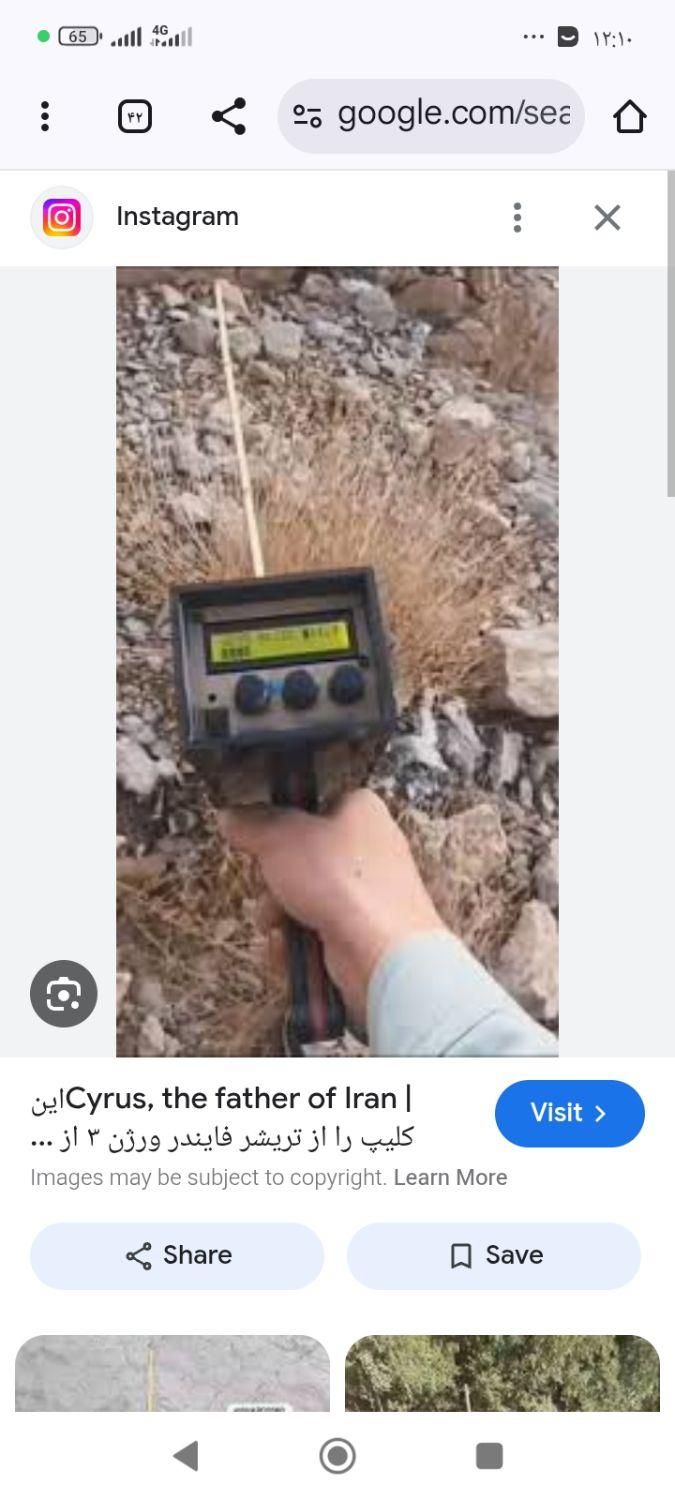
Task: Share the page from the browser toolbar
Action: (x=229, y=117)
